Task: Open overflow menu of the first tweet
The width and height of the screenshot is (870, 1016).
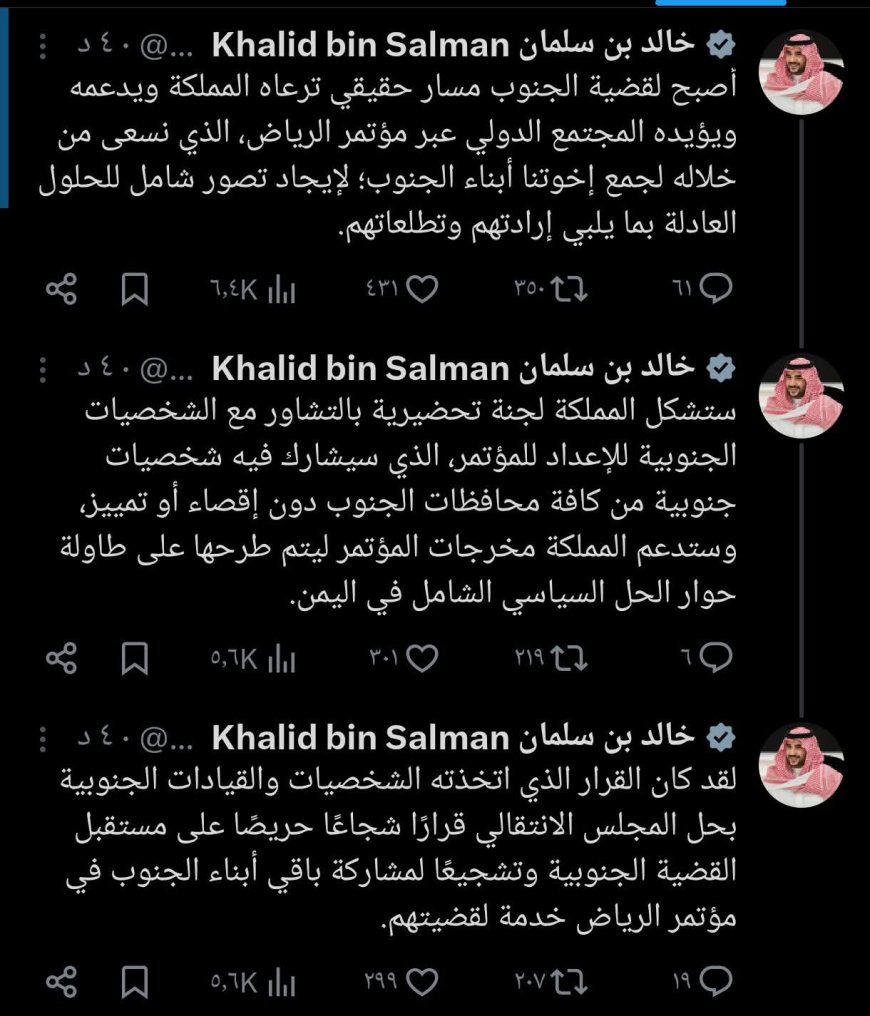Action: coord(42,46)
